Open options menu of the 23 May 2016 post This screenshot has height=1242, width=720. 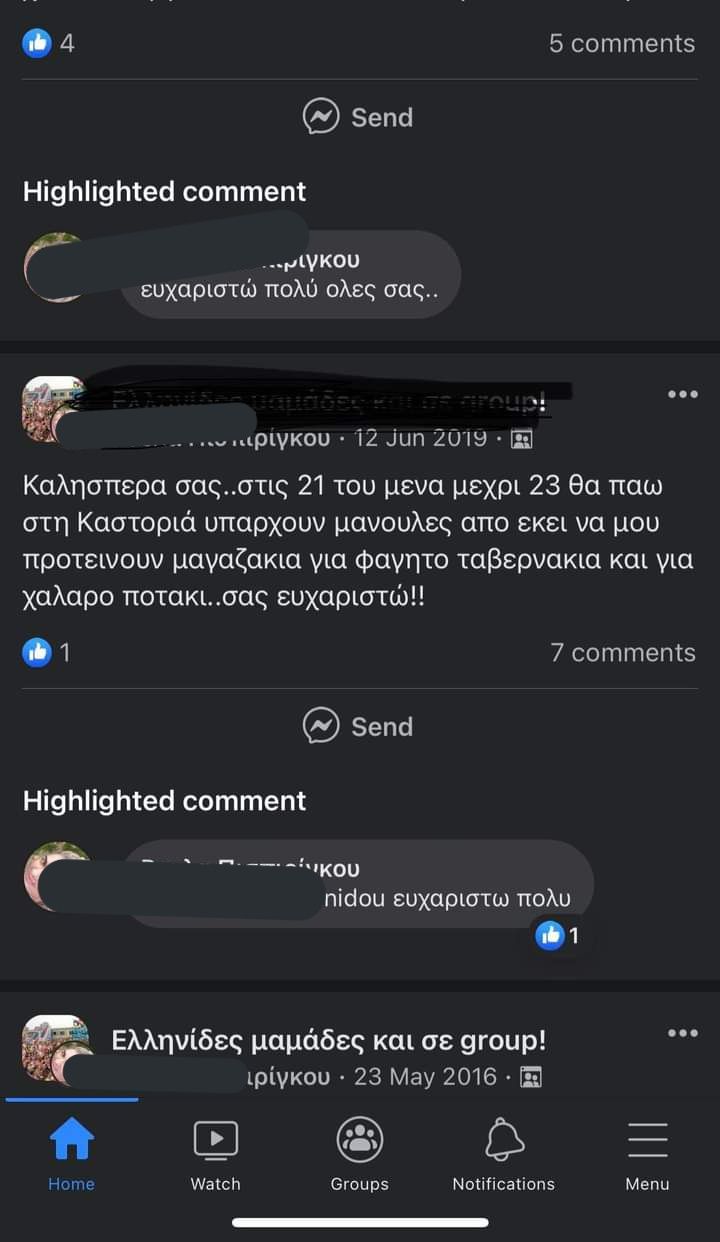tap(682, 1033)
